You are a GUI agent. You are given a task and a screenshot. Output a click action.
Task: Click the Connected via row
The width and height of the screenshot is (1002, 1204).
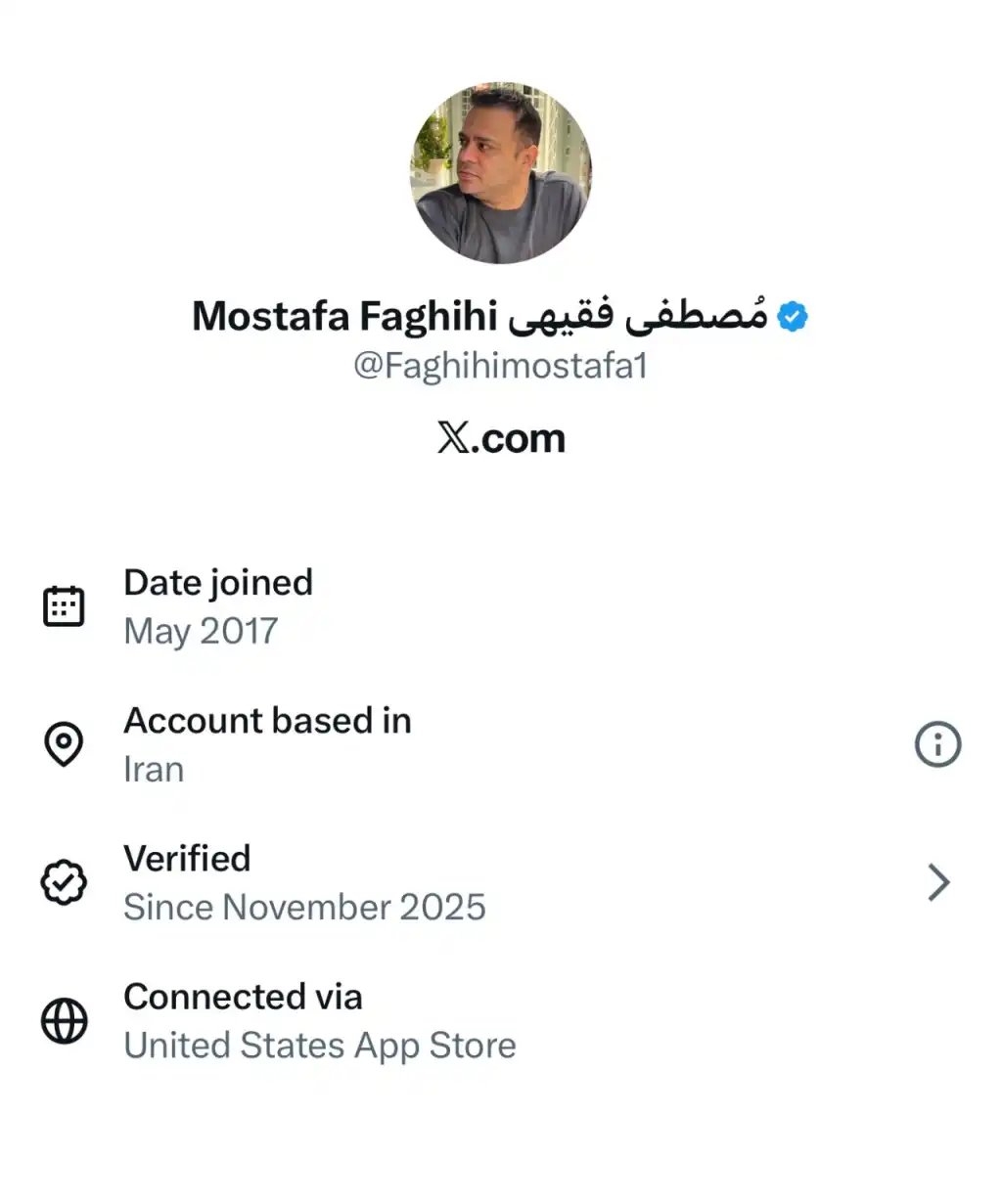point(243,998)
